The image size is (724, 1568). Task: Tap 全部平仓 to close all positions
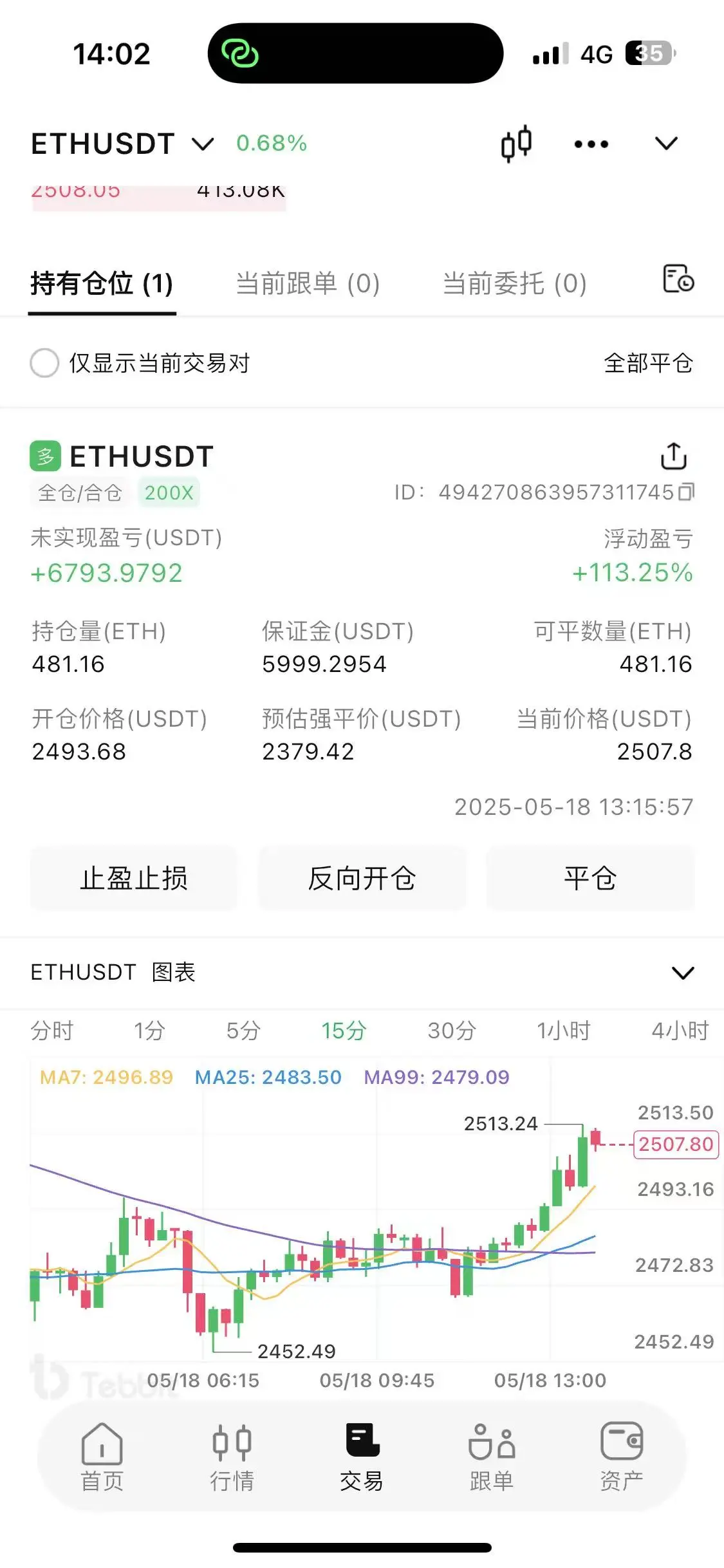(x=648, y=363)
